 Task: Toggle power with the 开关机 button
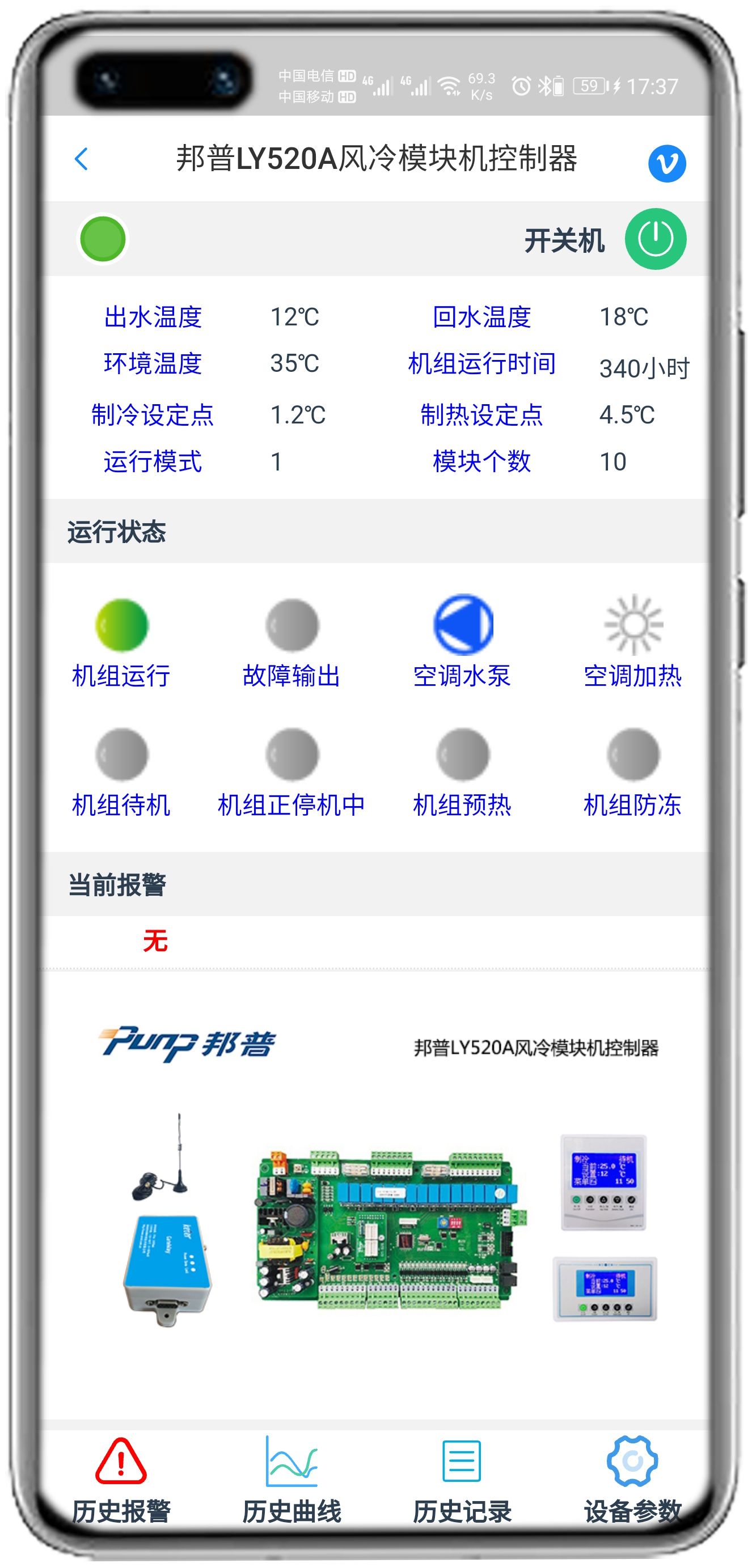(x=657, y=239)
